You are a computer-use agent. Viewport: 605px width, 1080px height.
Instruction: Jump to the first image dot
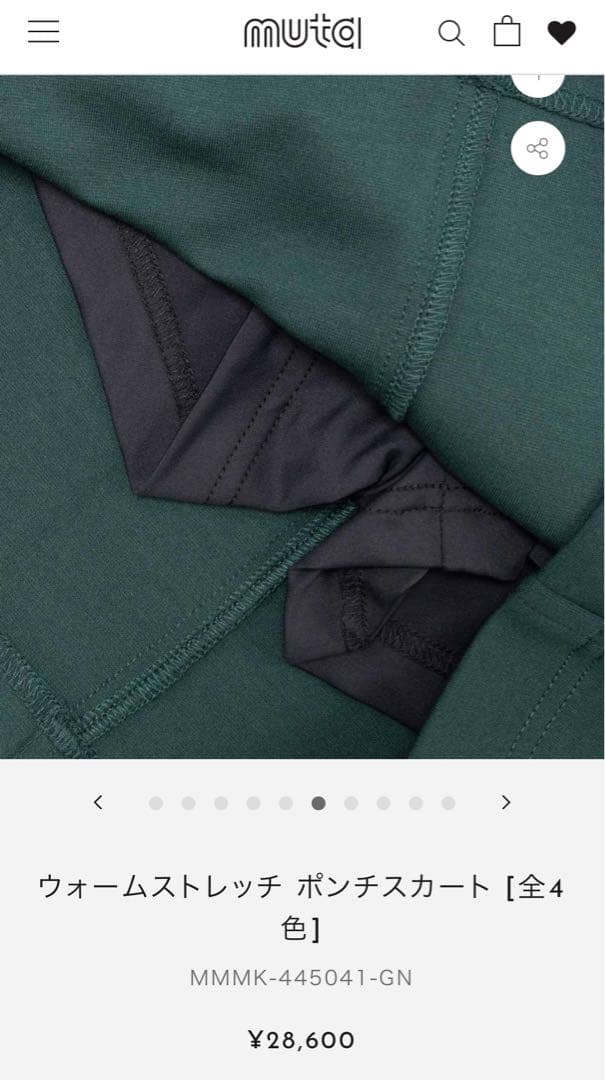[x=156, y=803]
